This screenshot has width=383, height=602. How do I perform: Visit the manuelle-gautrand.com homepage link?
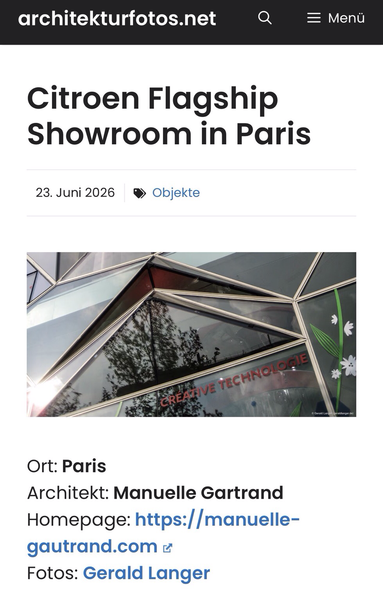pos(163,533)
